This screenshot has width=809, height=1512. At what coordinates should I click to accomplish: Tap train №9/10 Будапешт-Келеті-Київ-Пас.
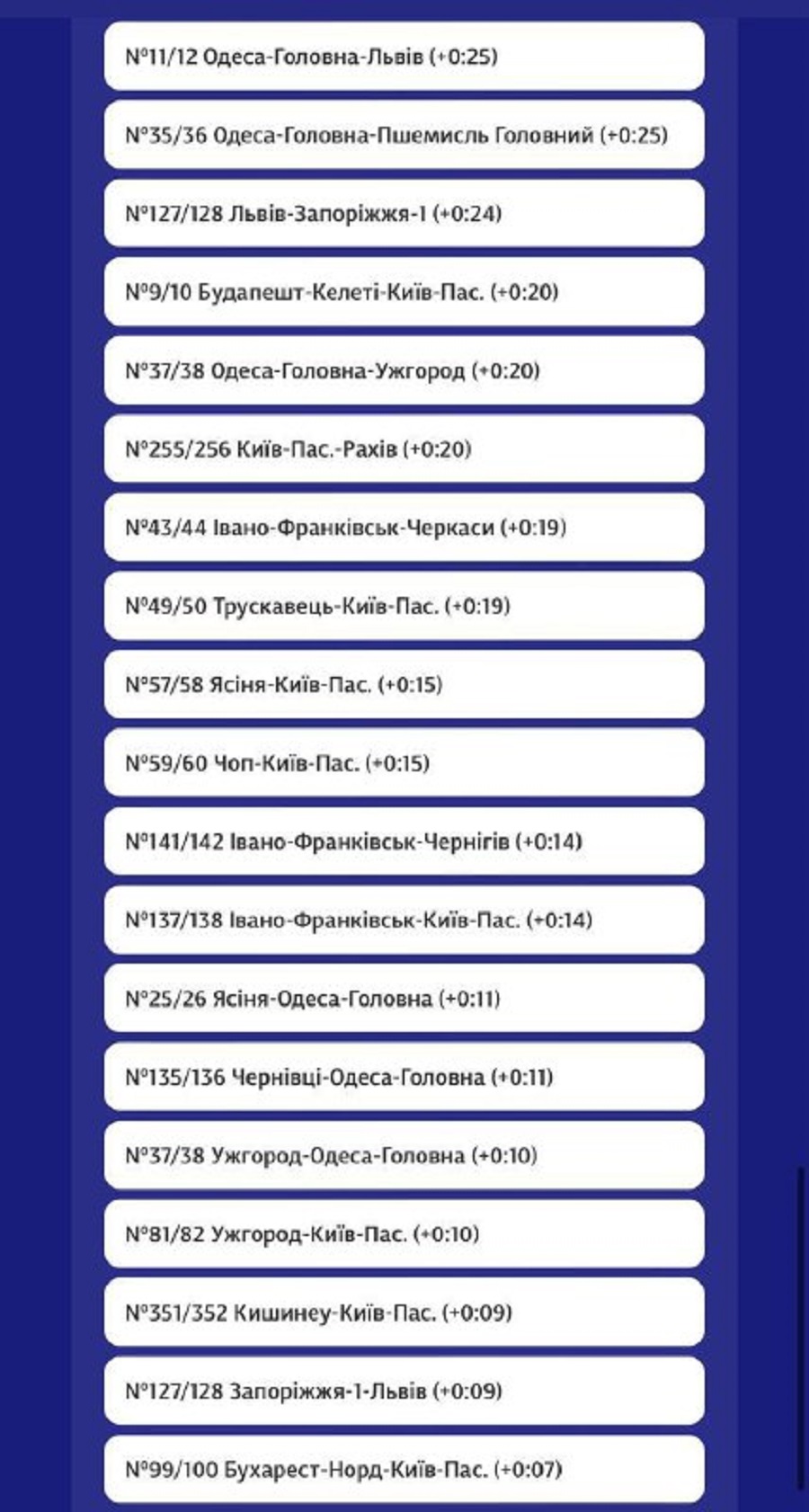[x=404, y=292]
